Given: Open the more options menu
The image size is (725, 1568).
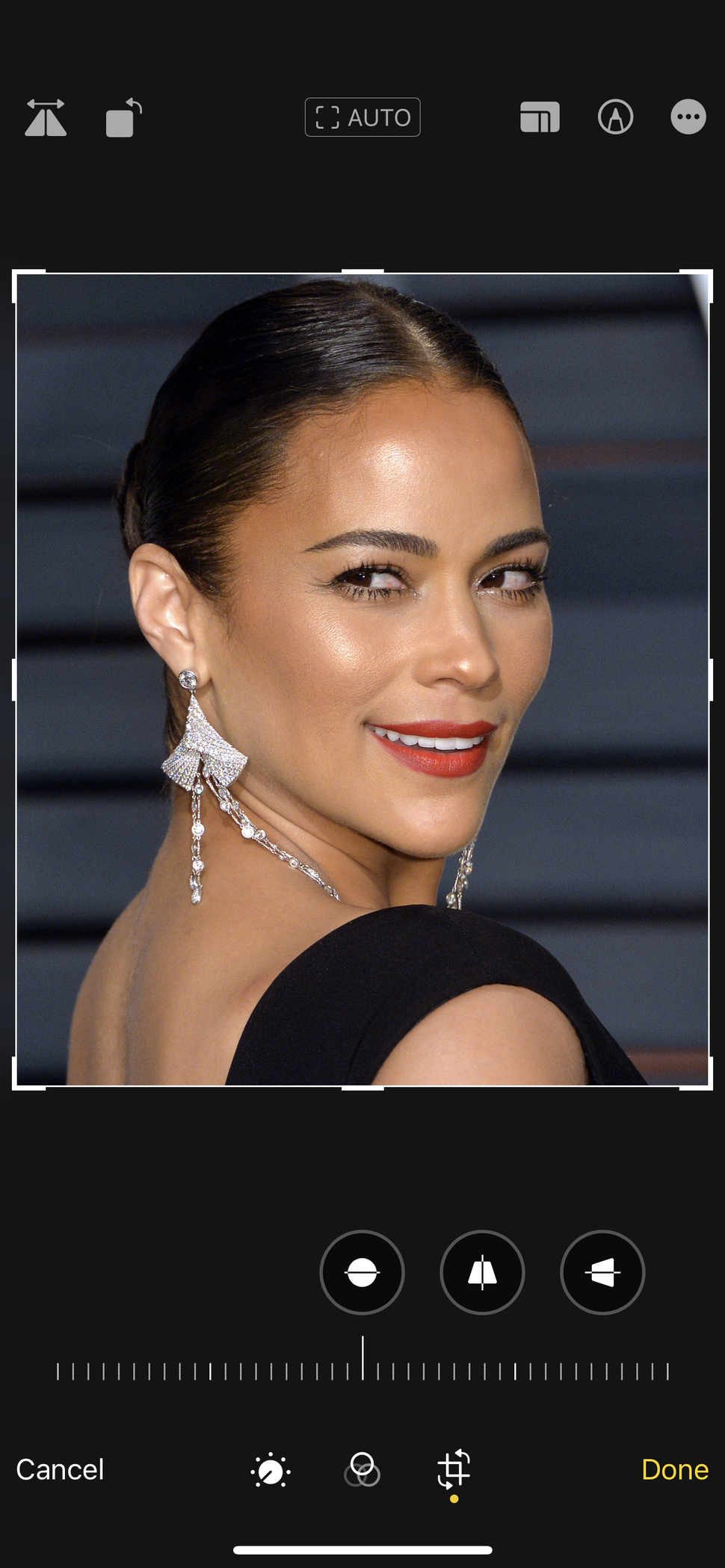Looking at the screenshot, I should (x=688, y=117).
